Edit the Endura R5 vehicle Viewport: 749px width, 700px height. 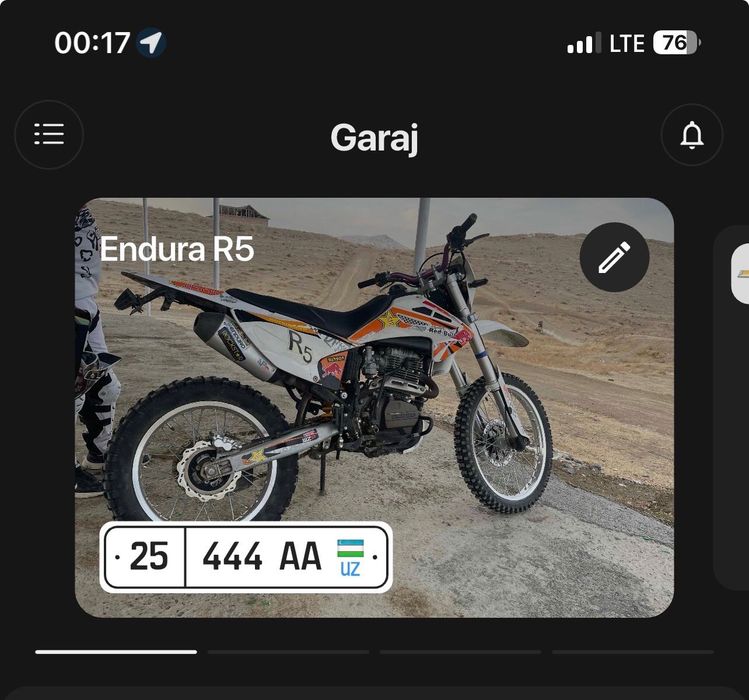[x=614, y=258]
